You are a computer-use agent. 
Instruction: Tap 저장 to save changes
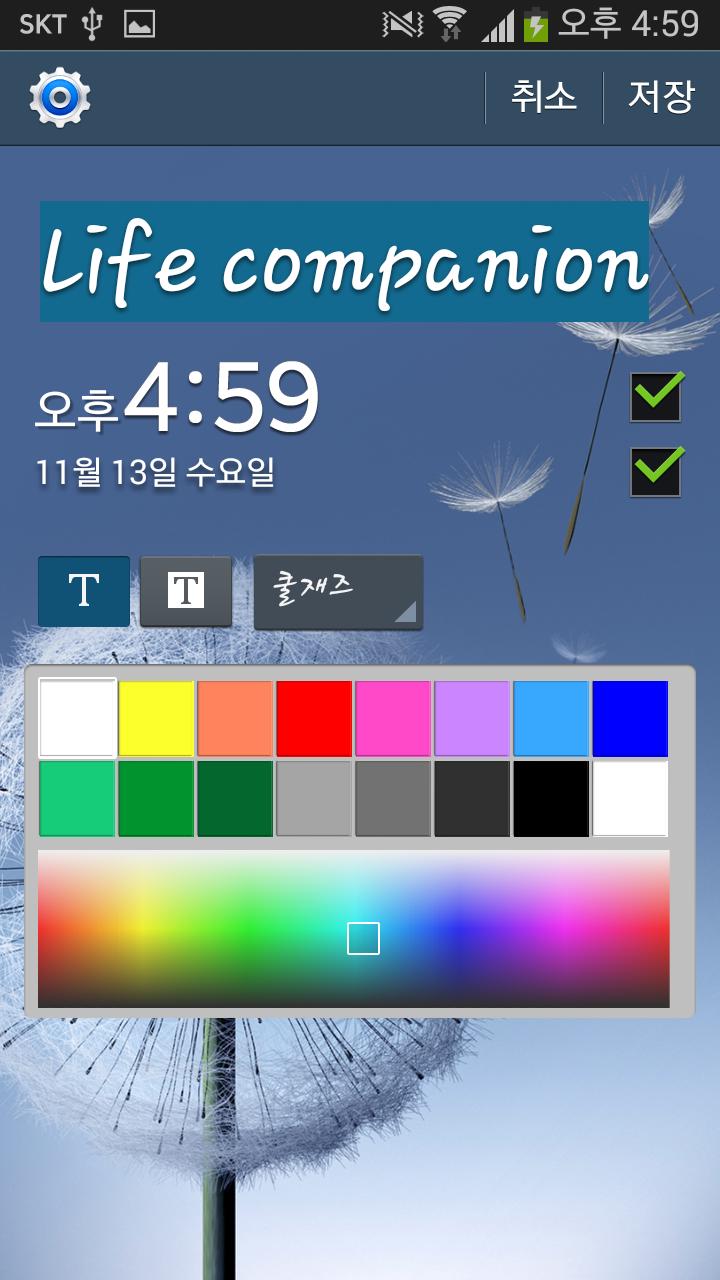point(661,97)
